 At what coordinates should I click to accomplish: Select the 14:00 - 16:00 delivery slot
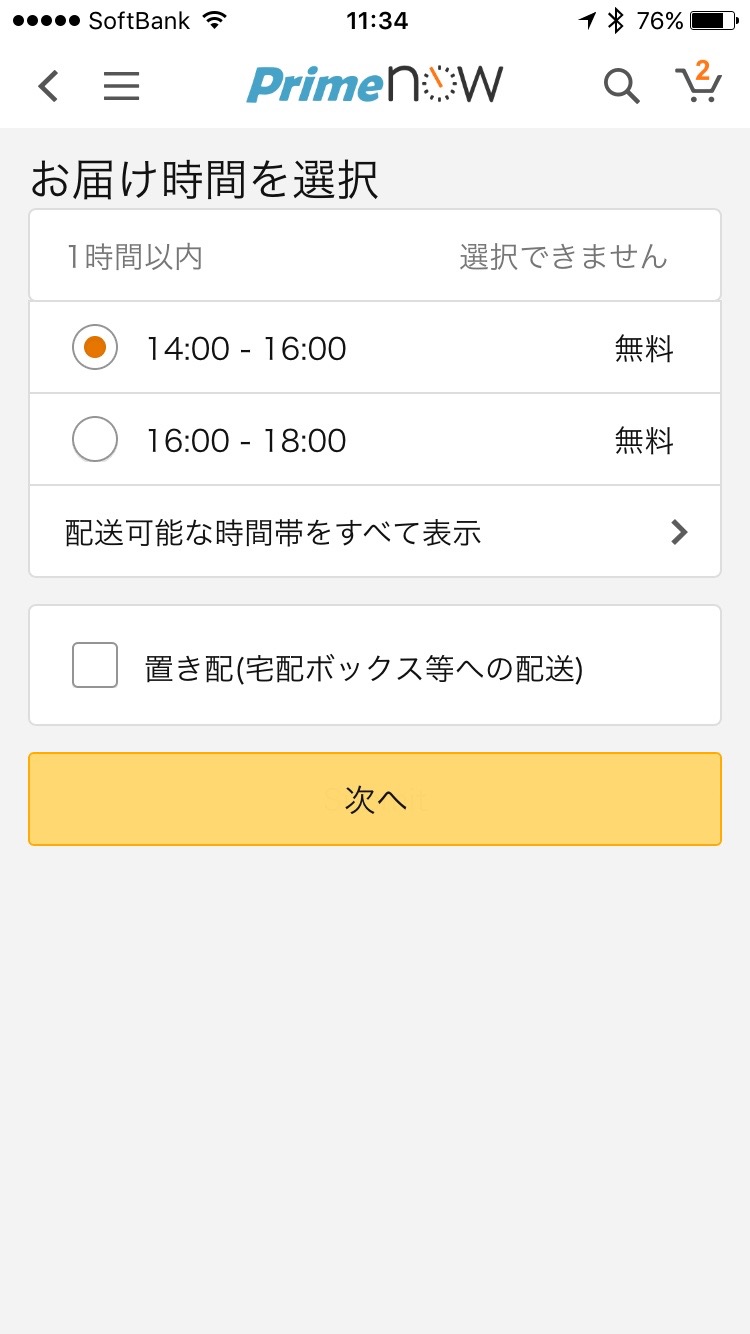click(95, 348)
